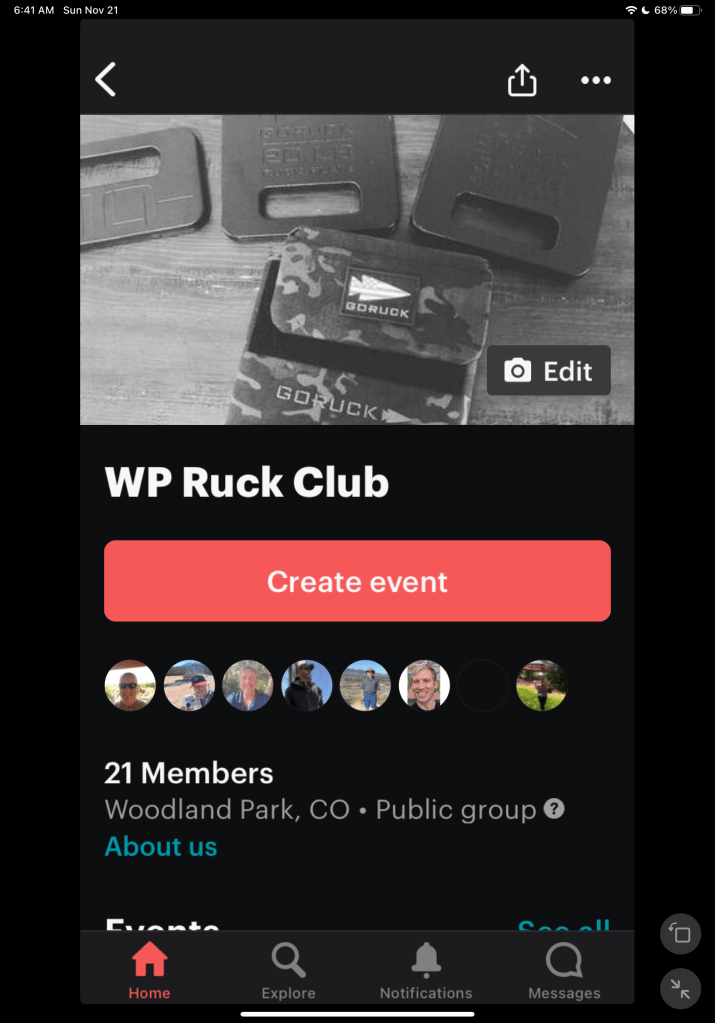Viewport: 715px width, 1023px height.
Task: See all events
Action: pyautogui.click(x=563, y=927)
